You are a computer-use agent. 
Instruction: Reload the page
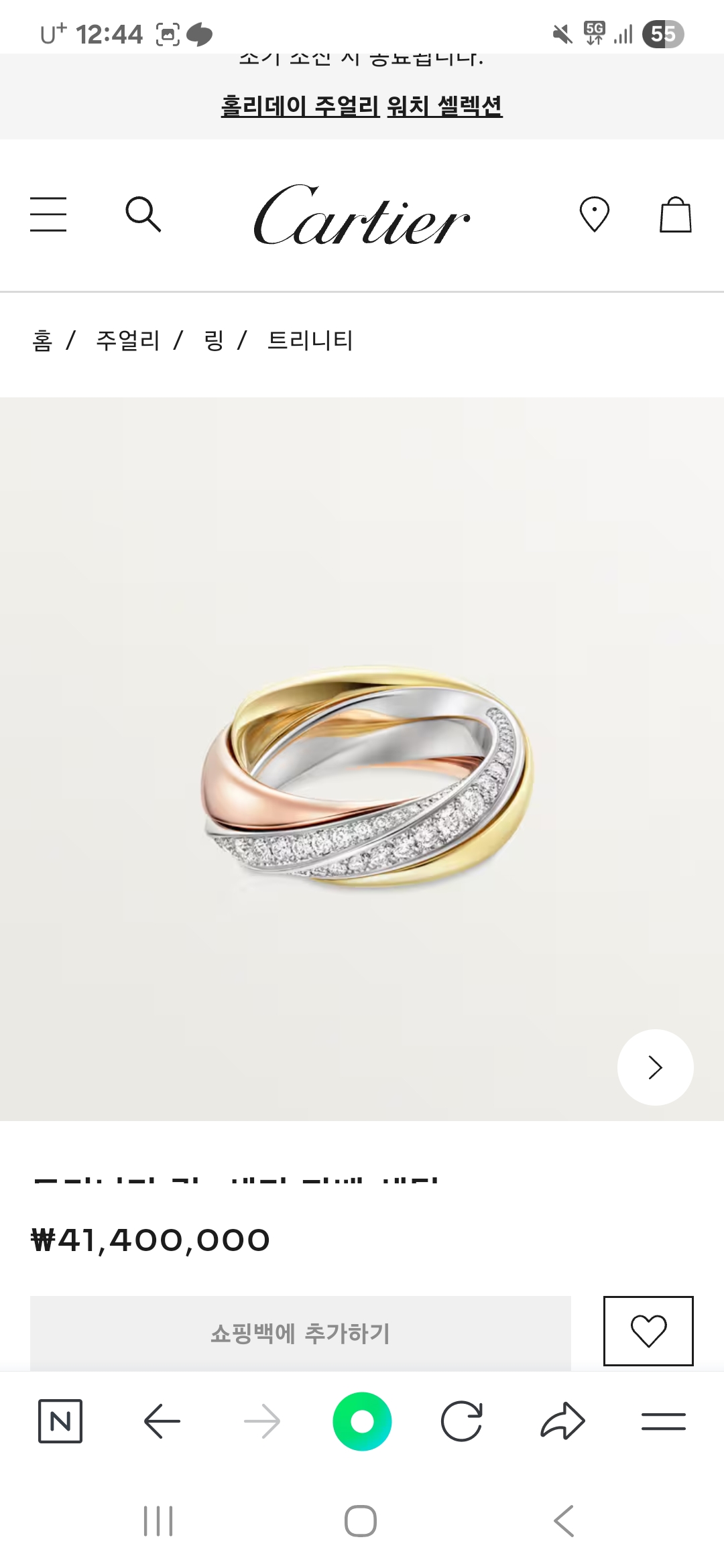461,1421
